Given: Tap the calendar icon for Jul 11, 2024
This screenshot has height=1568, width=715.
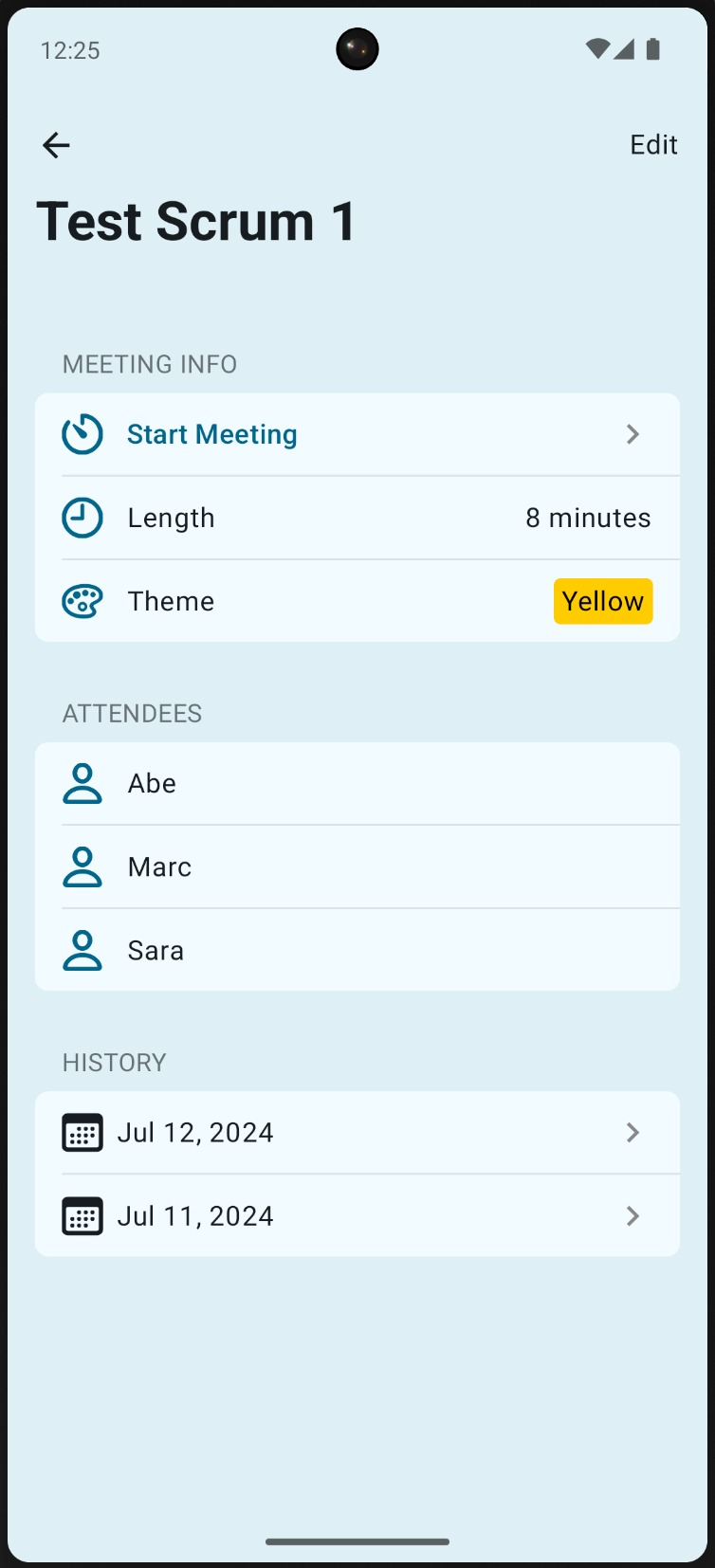Looking at the screenshot, I should pos(82,1216).
